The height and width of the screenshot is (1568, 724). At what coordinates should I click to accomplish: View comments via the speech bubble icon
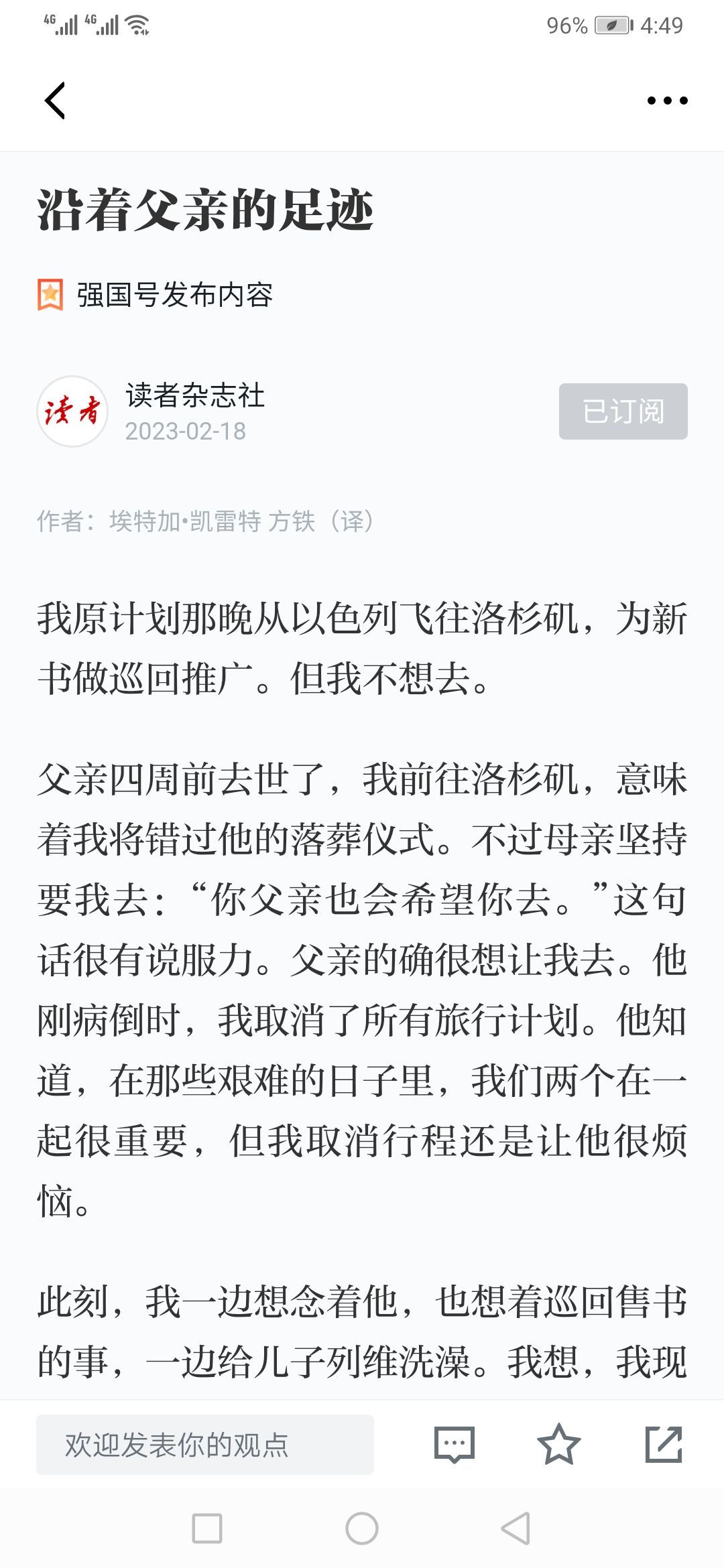[x=455, y=1445]
